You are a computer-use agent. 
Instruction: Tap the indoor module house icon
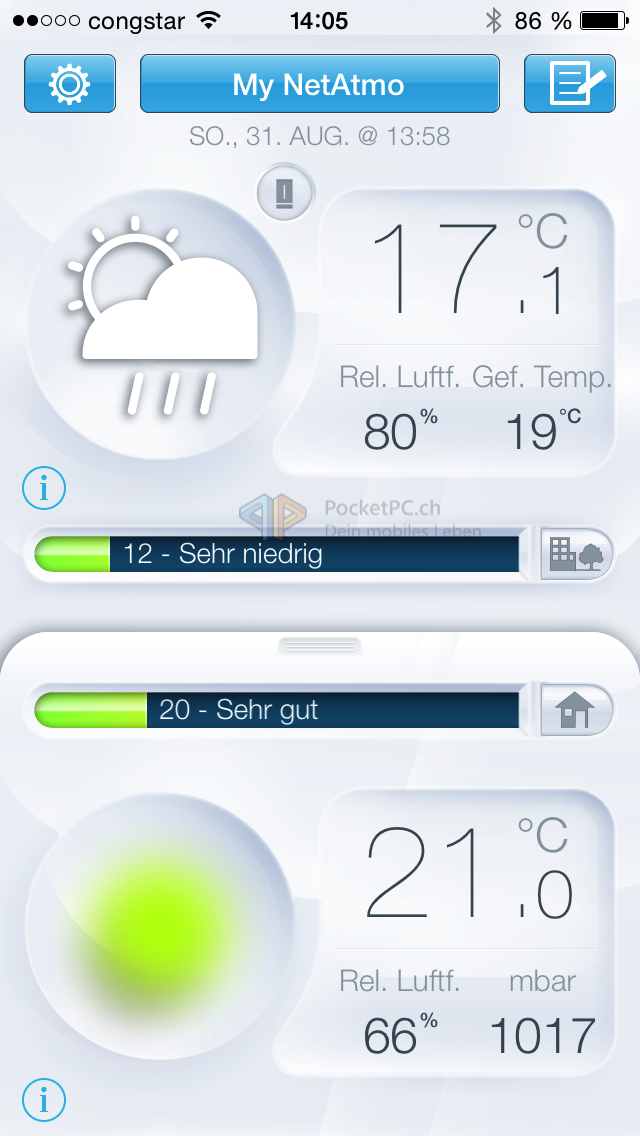576,710
